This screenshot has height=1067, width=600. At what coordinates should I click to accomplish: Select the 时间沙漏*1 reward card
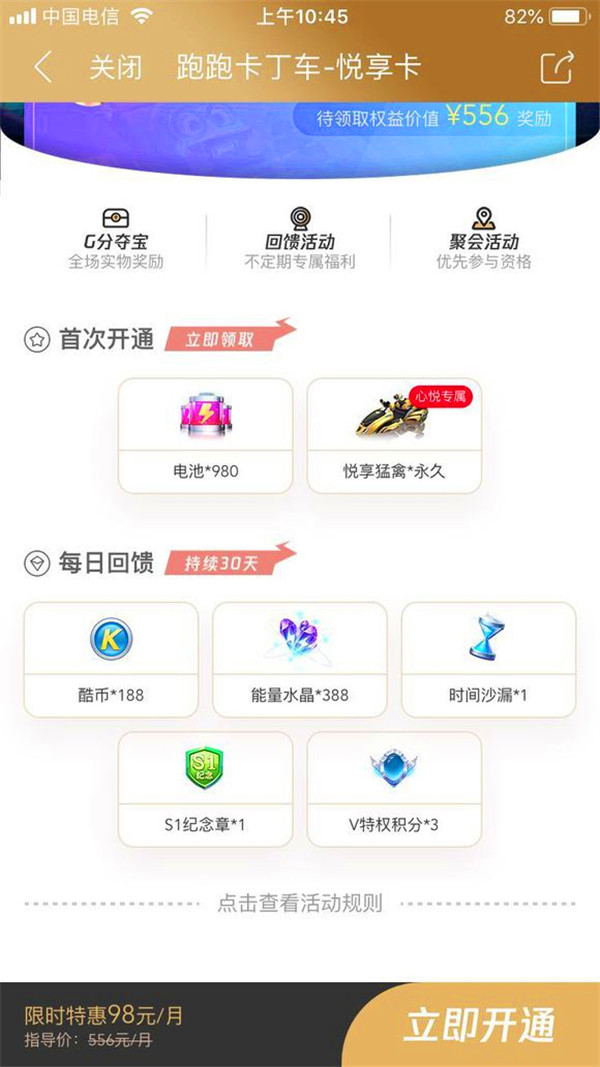click(488, 659)
